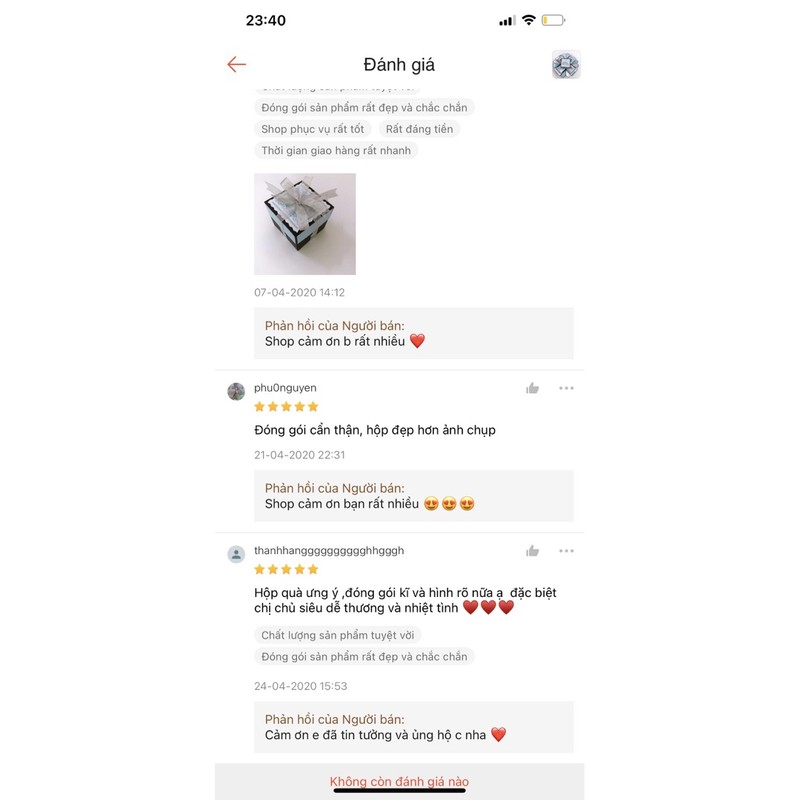Go back using the orange arrow
Screen dimensions: 800x800
[236, 64]
